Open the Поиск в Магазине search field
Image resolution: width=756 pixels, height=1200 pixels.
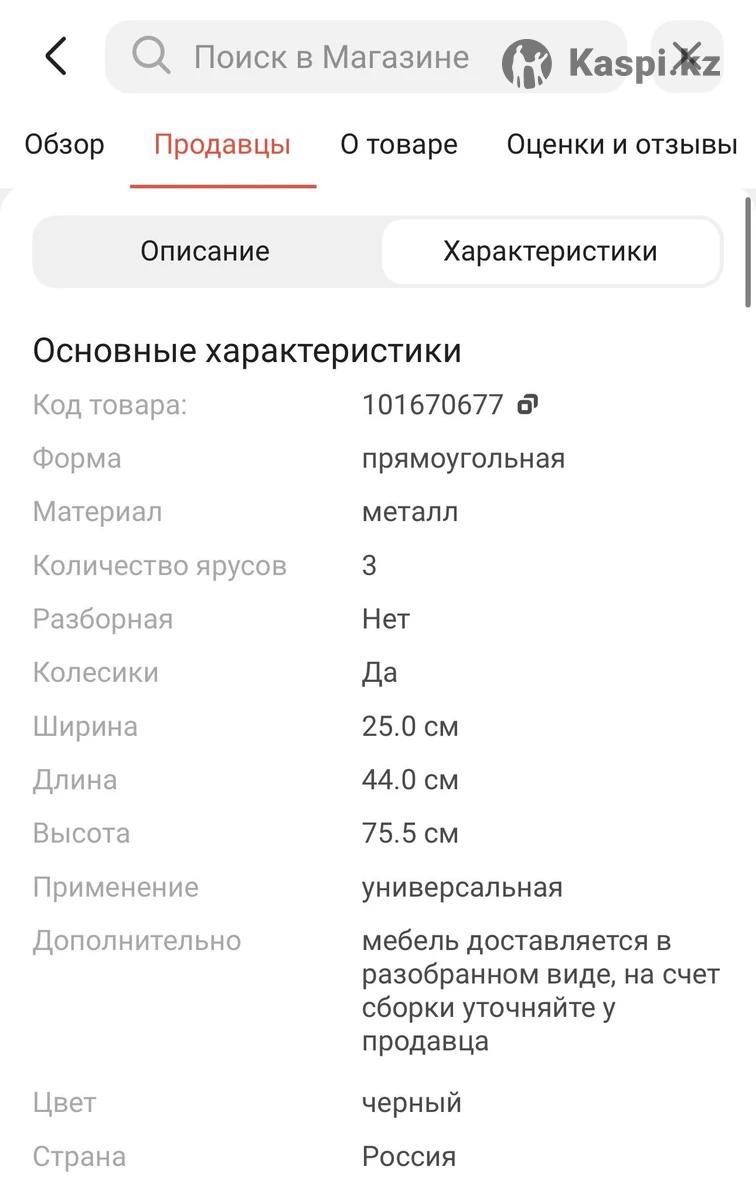click(330, 57)
